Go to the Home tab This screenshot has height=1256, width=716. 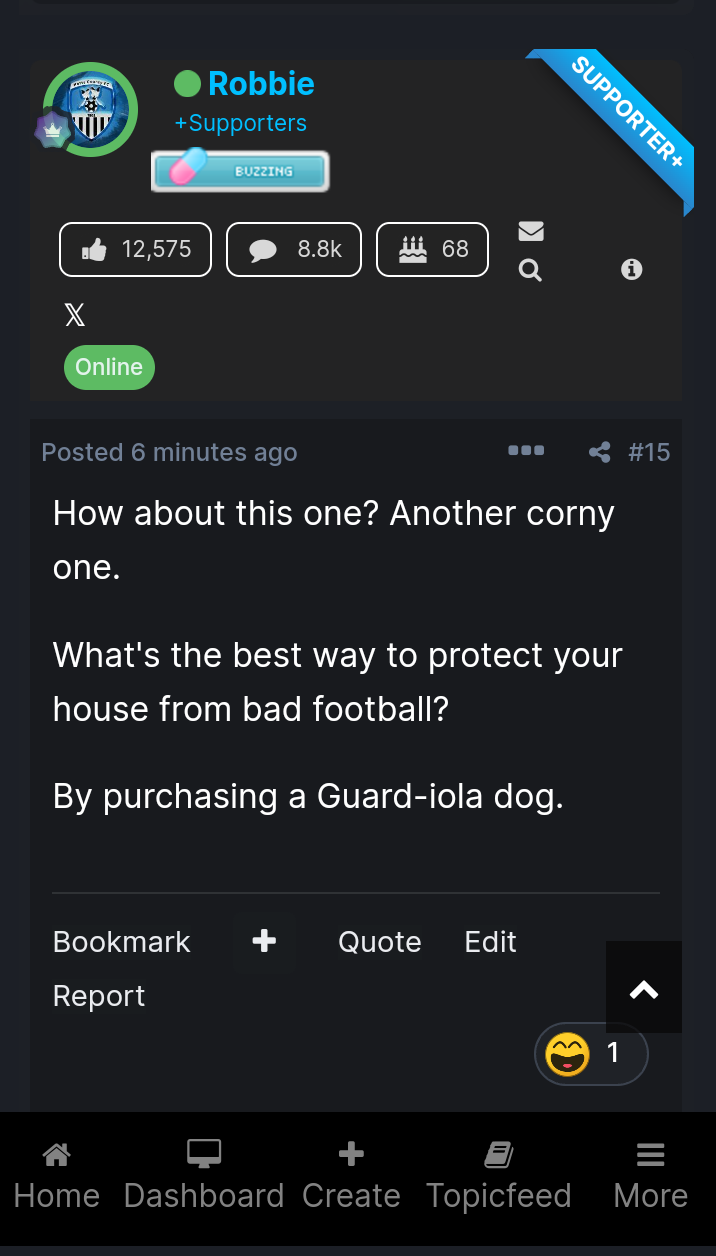57,1178
